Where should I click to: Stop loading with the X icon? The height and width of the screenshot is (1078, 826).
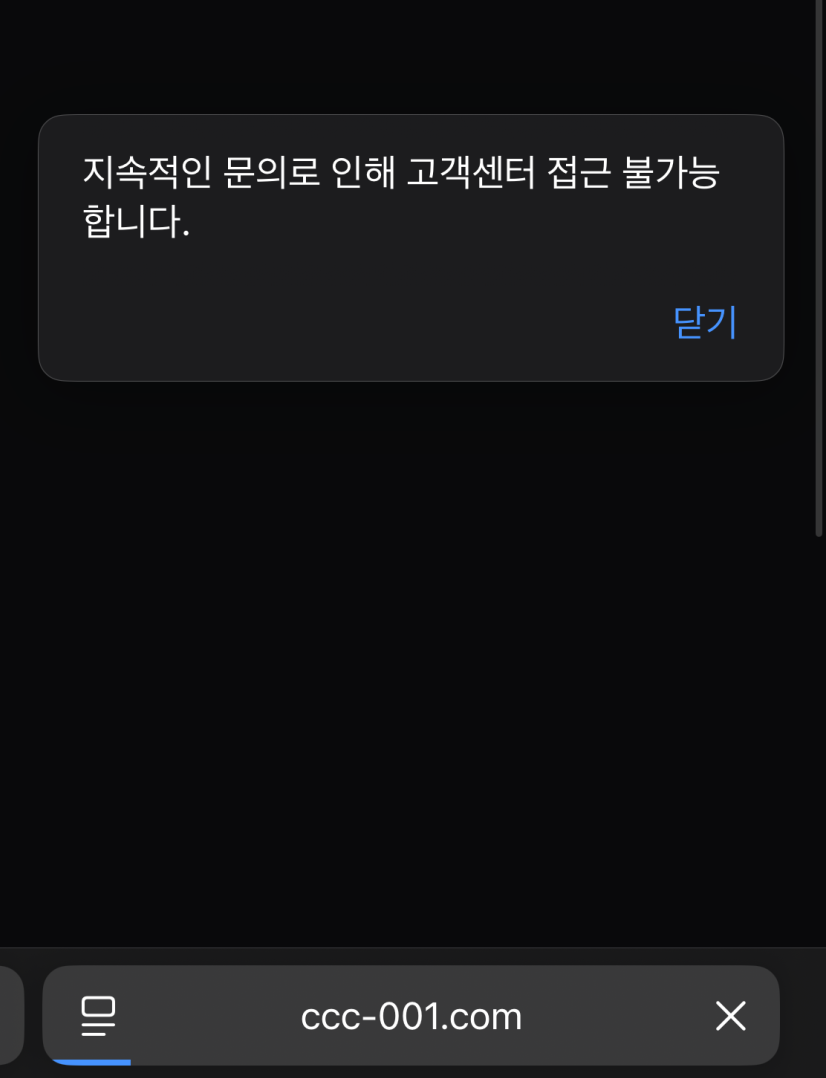pos(731,1016)
